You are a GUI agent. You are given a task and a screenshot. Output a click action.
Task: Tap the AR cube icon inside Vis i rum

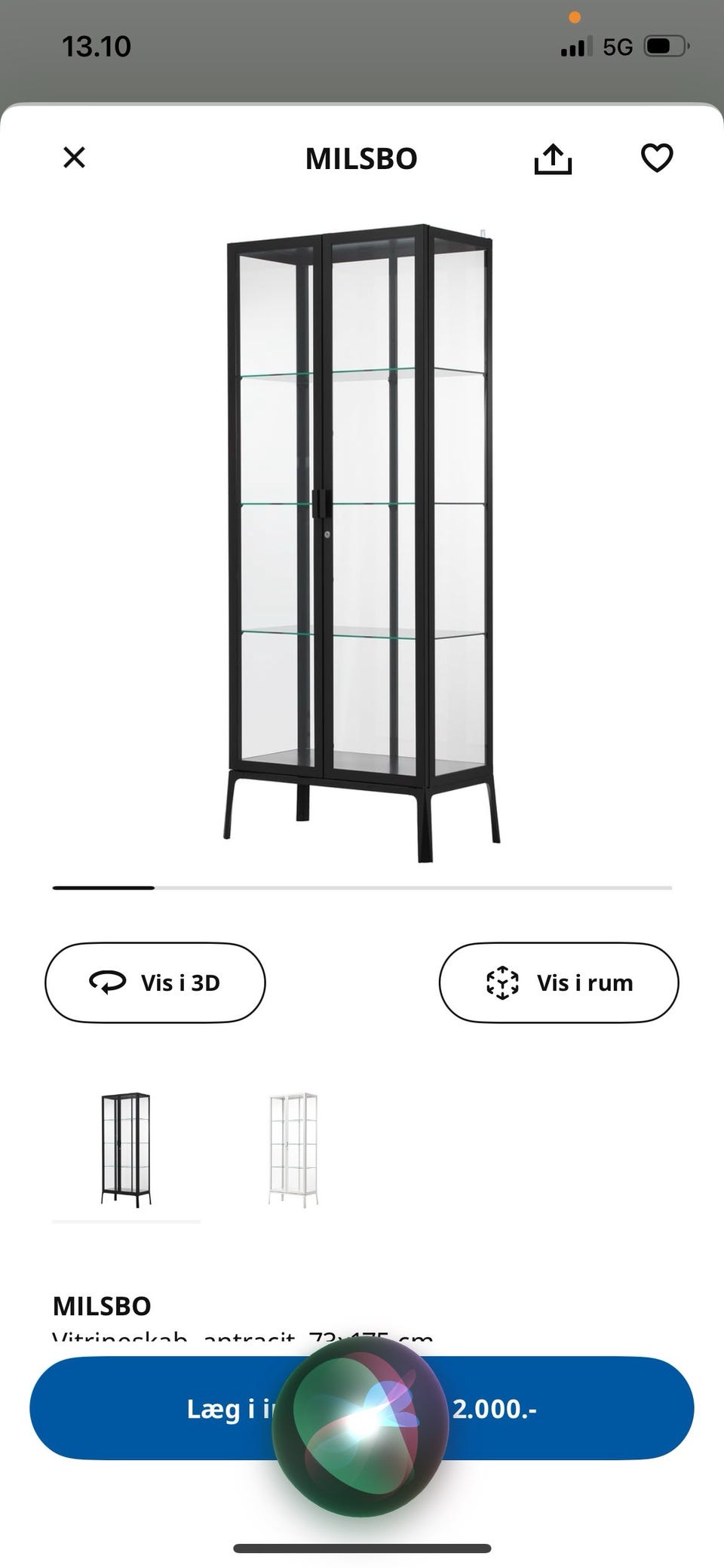[505, 982]
